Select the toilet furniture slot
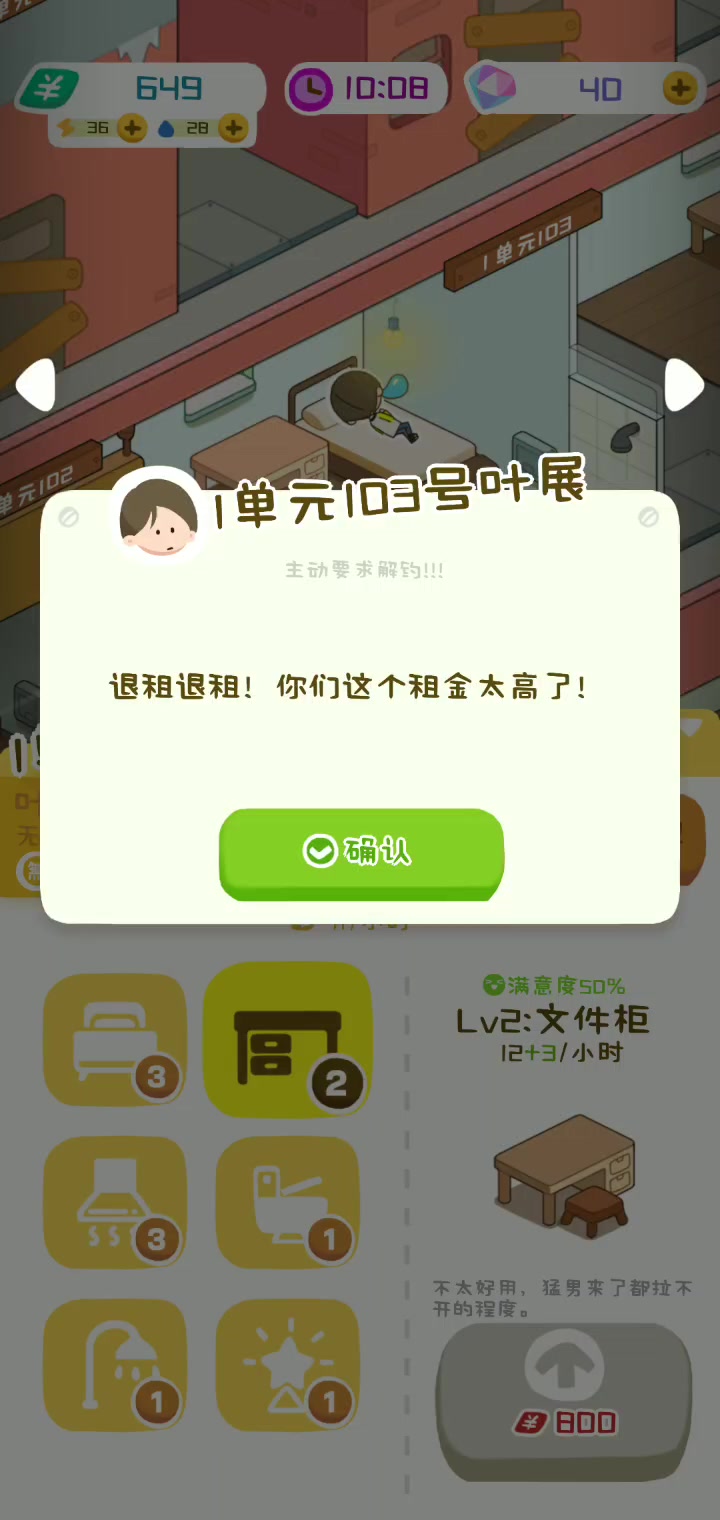Screen dimensions: 720x1520 pos(288,1203)
